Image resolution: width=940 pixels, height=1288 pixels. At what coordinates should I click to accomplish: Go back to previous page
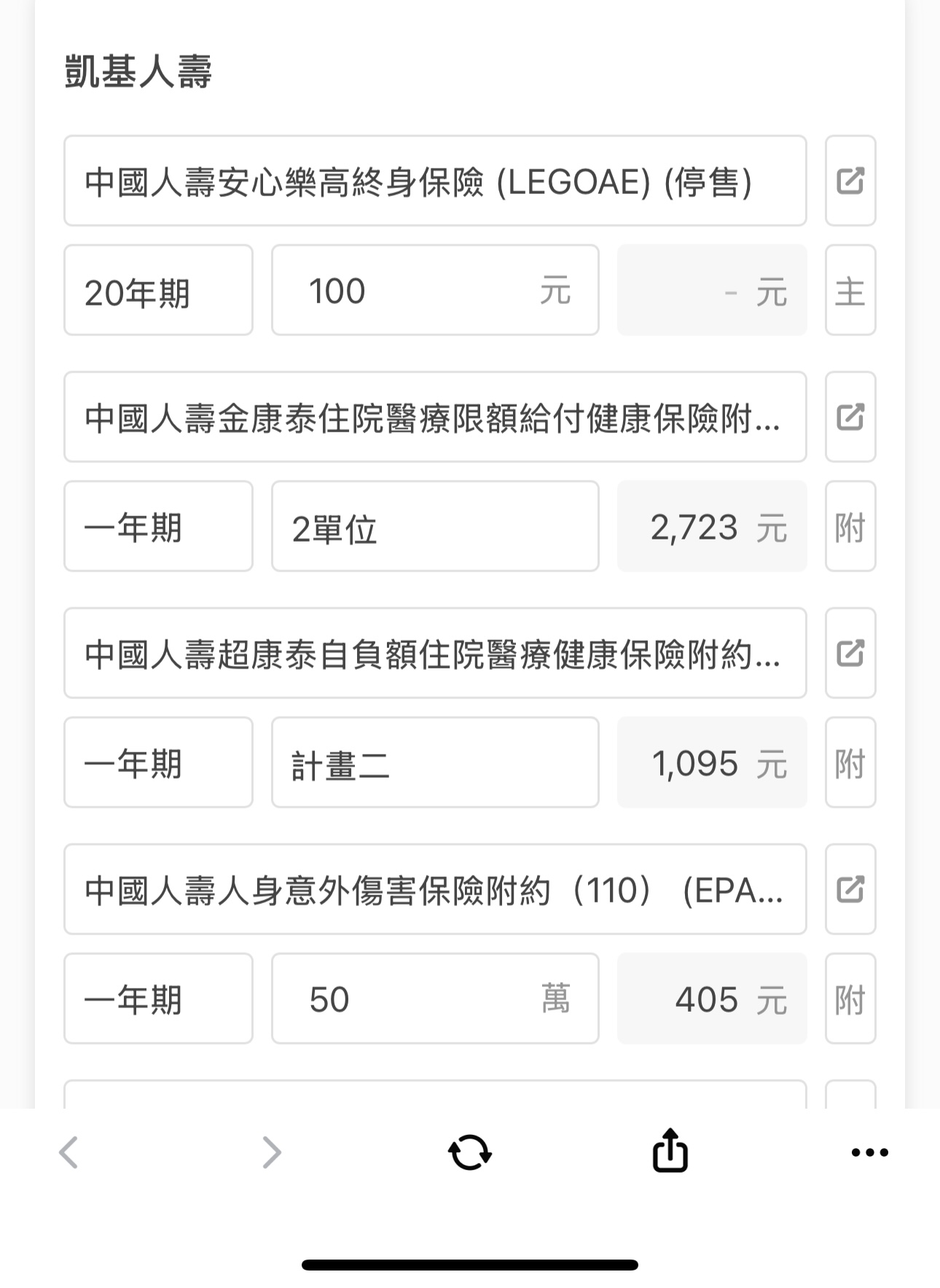point(69,1152)
